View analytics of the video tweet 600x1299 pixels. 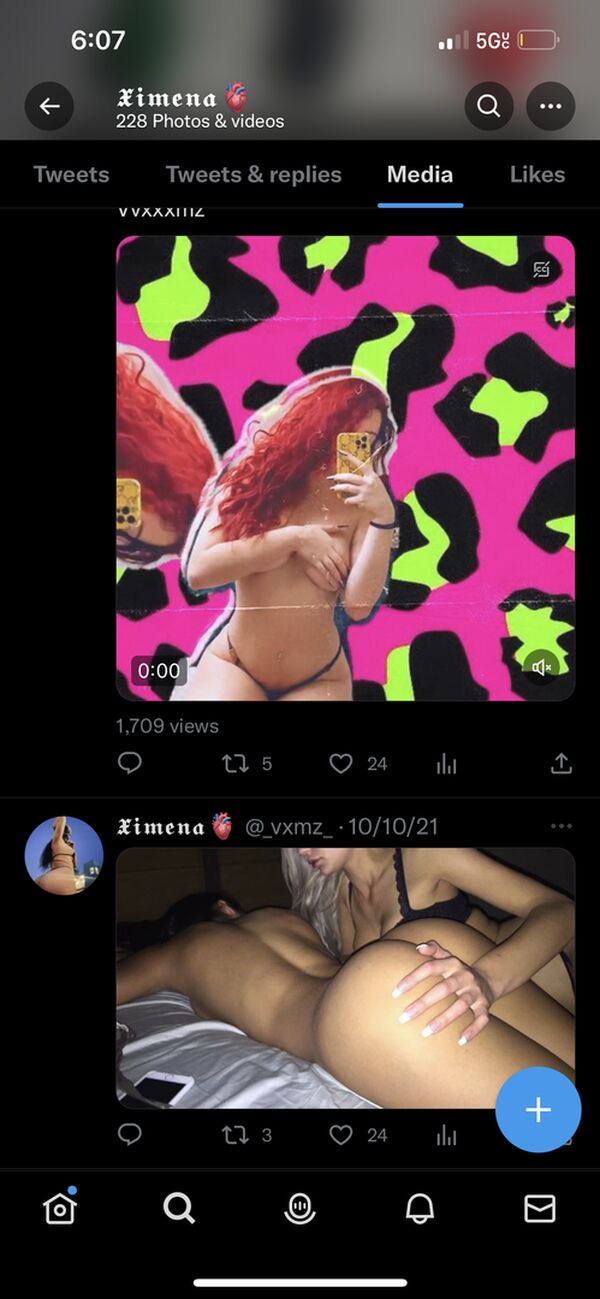(447, 764)
